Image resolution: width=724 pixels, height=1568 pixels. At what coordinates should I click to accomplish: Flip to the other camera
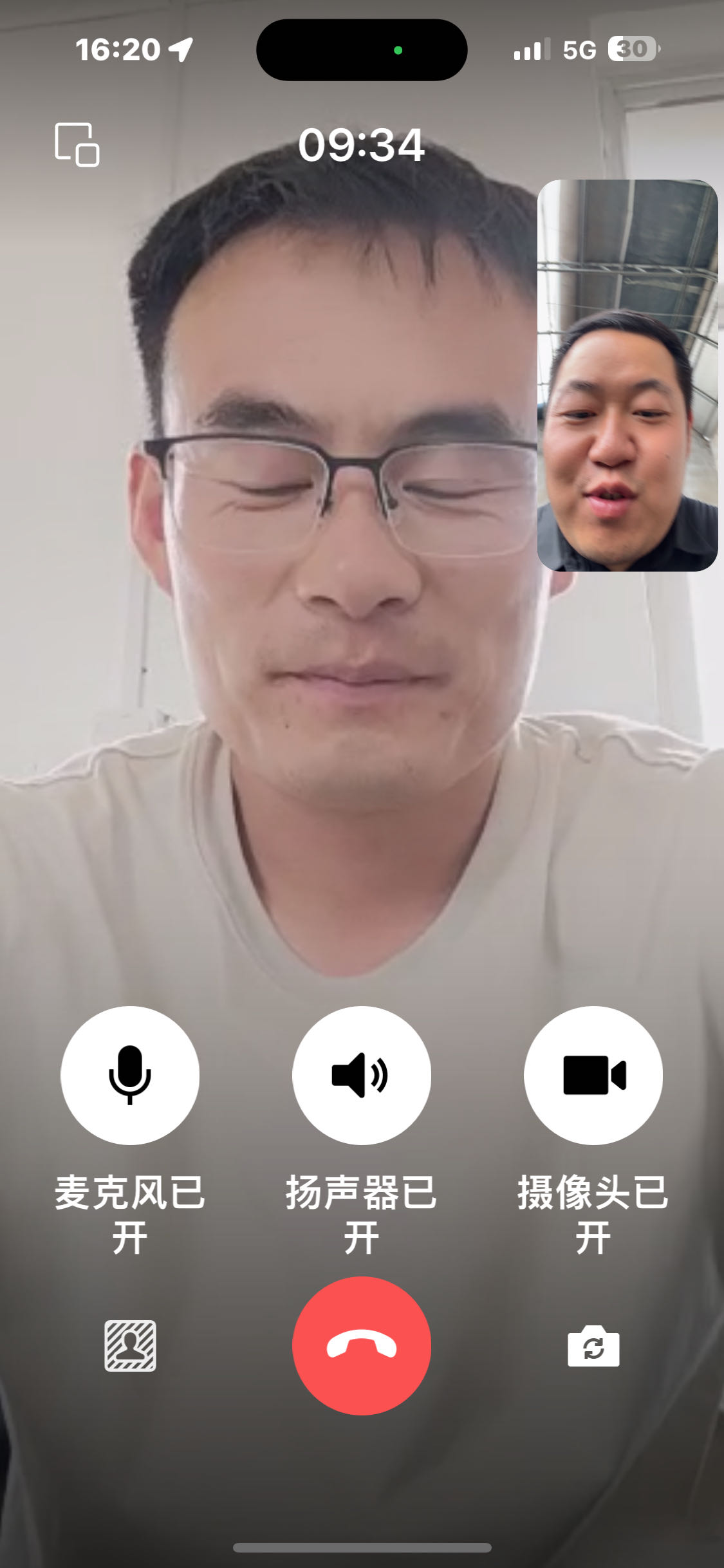[593, 1345]
